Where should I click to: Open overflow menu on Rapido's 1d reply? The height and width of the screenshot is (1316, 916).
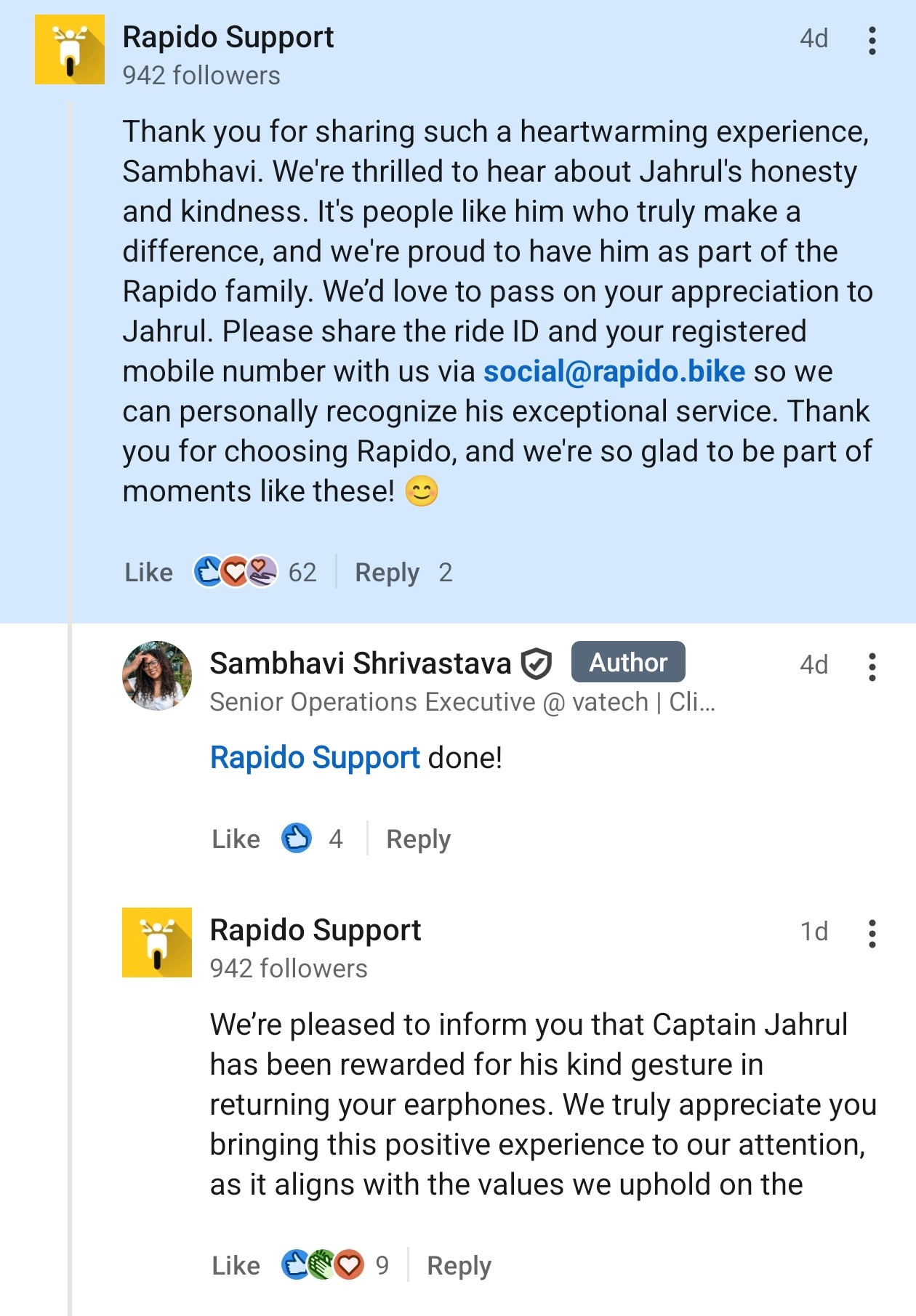tap(872, 934)
